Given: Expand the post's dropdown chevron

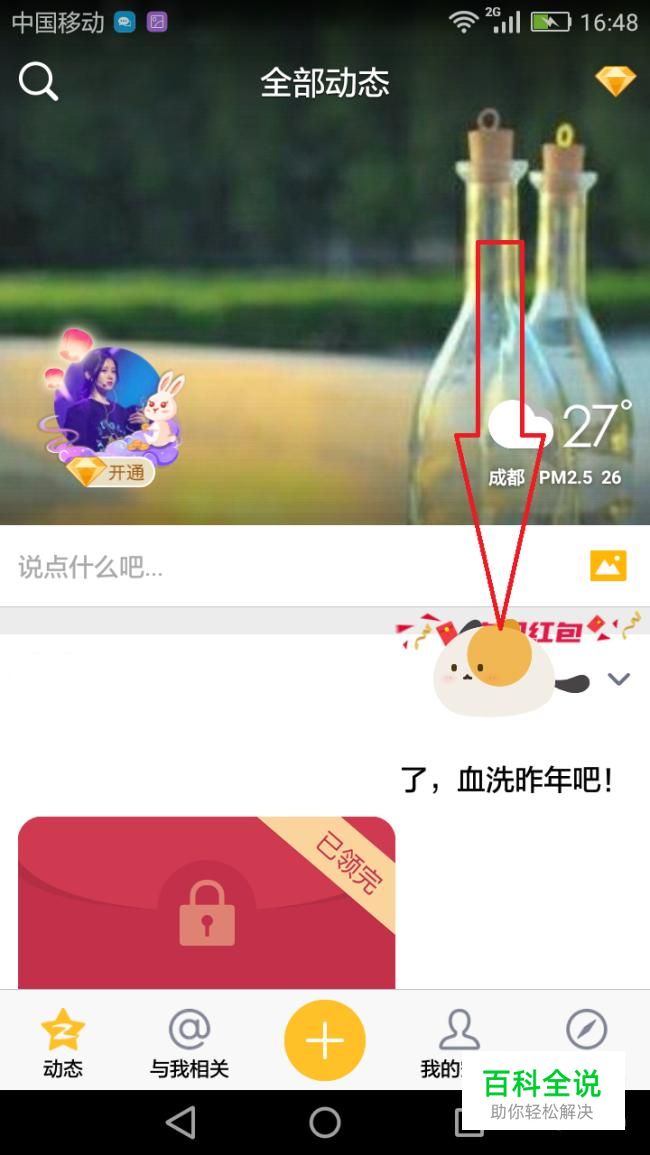Looking at the screenshot, I should click(x=619, y=679).
